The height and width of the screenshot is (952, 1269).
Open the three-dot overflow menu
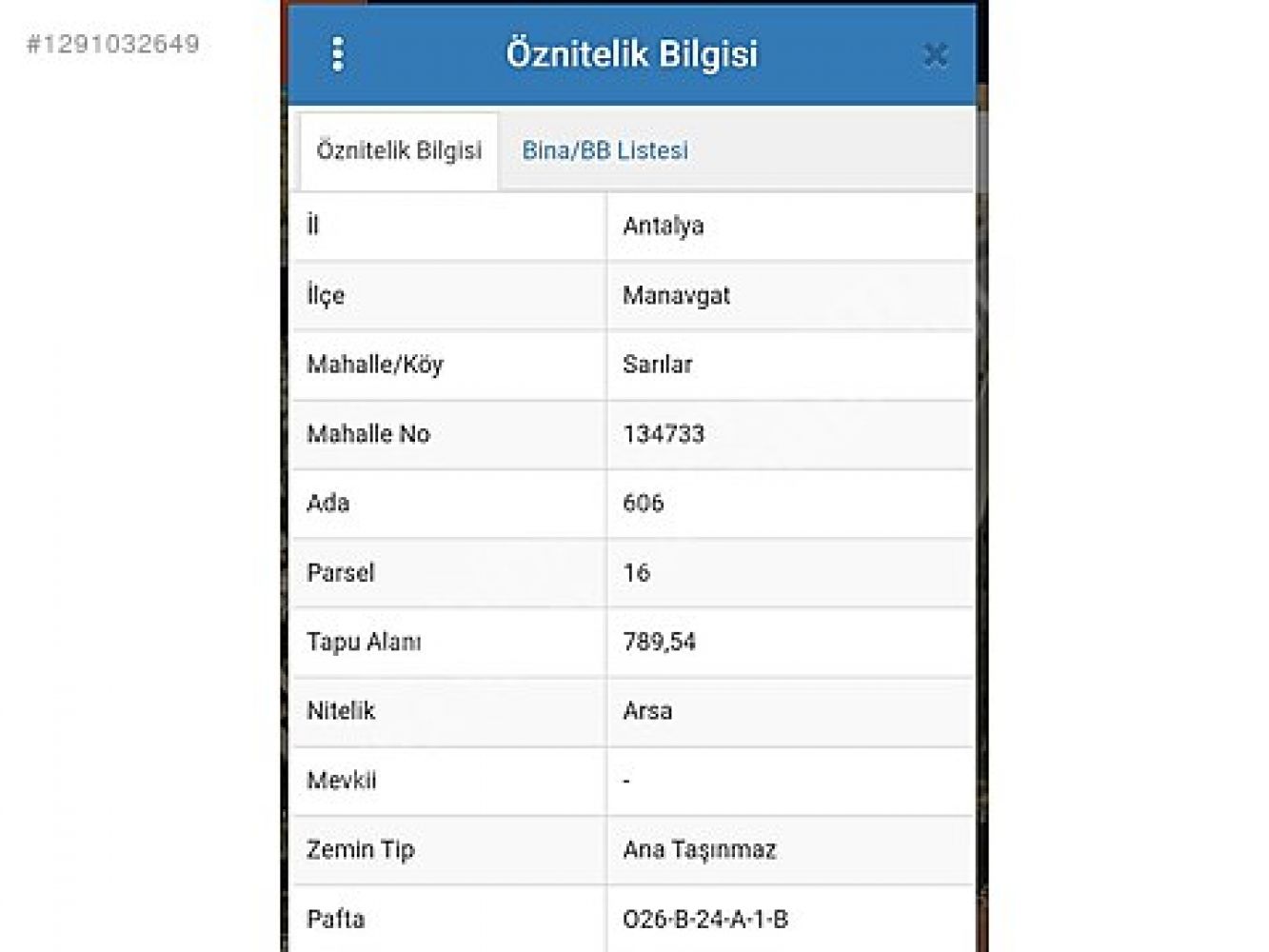tap(337, 55)
